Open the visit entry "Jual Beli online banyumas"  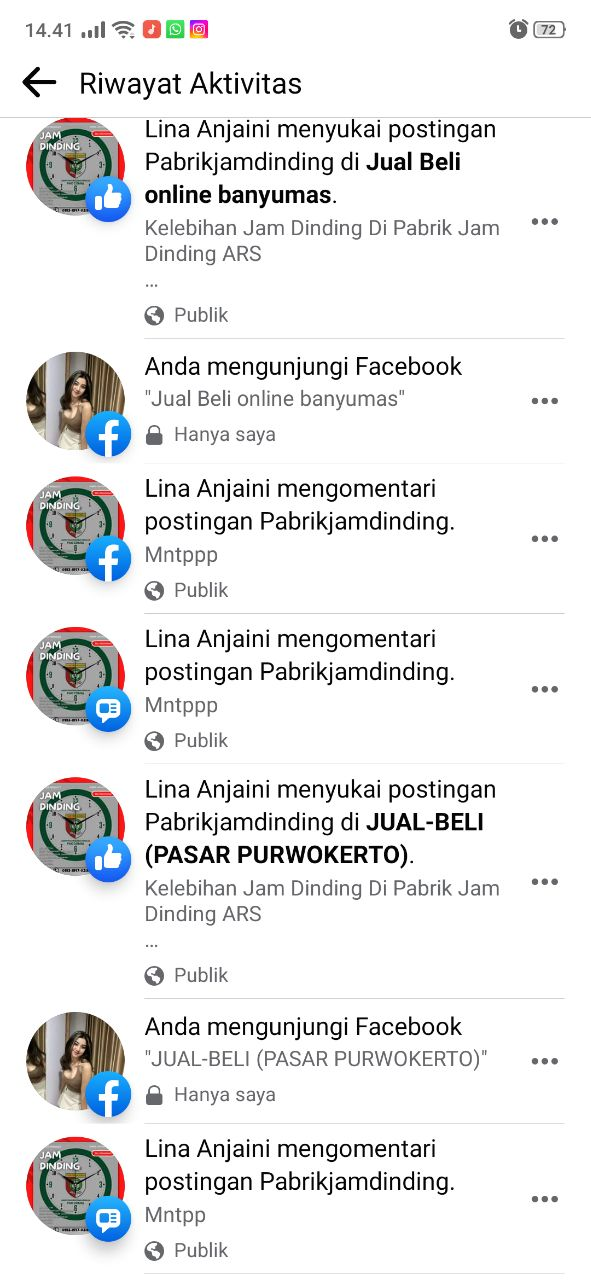(295, 401)
